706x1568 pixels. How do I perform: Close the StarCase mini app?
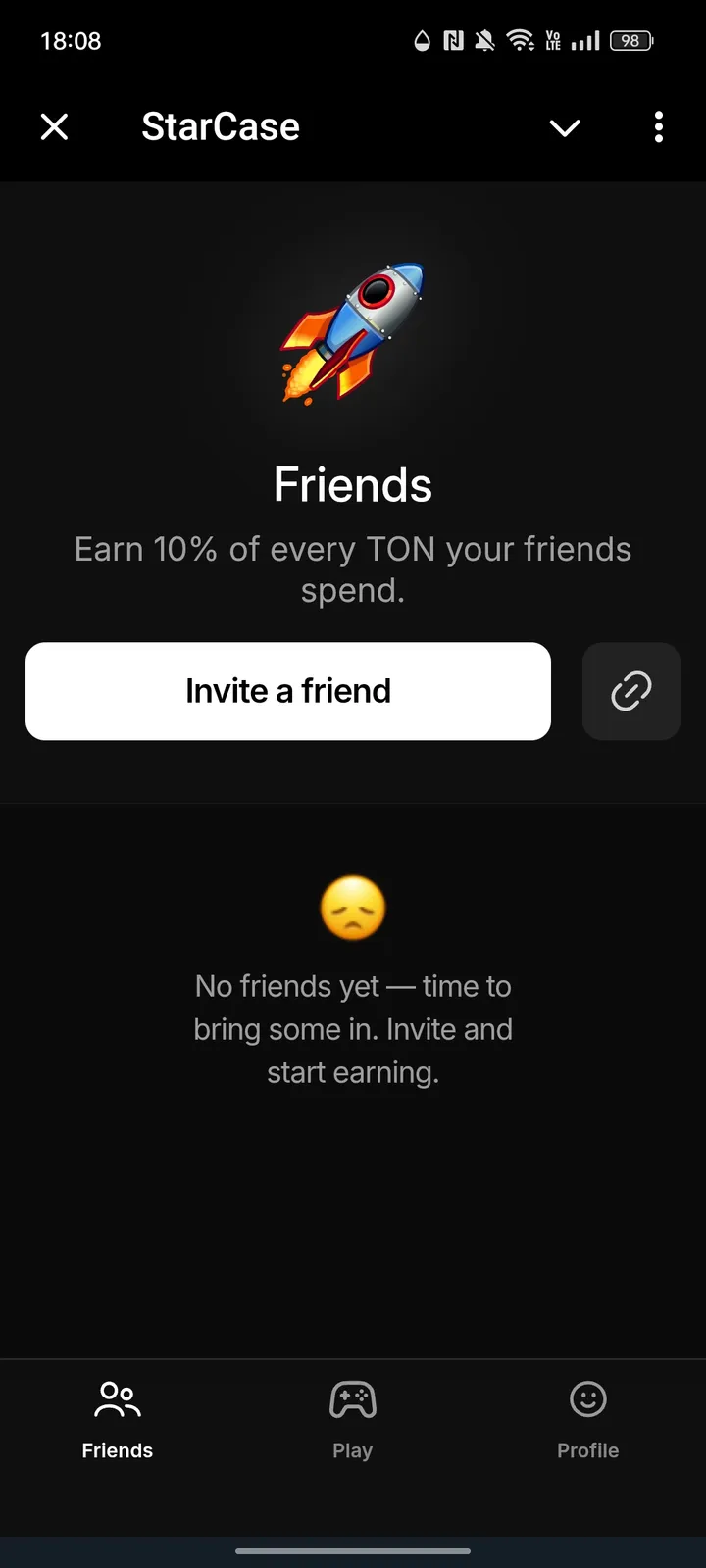[55, 126]
